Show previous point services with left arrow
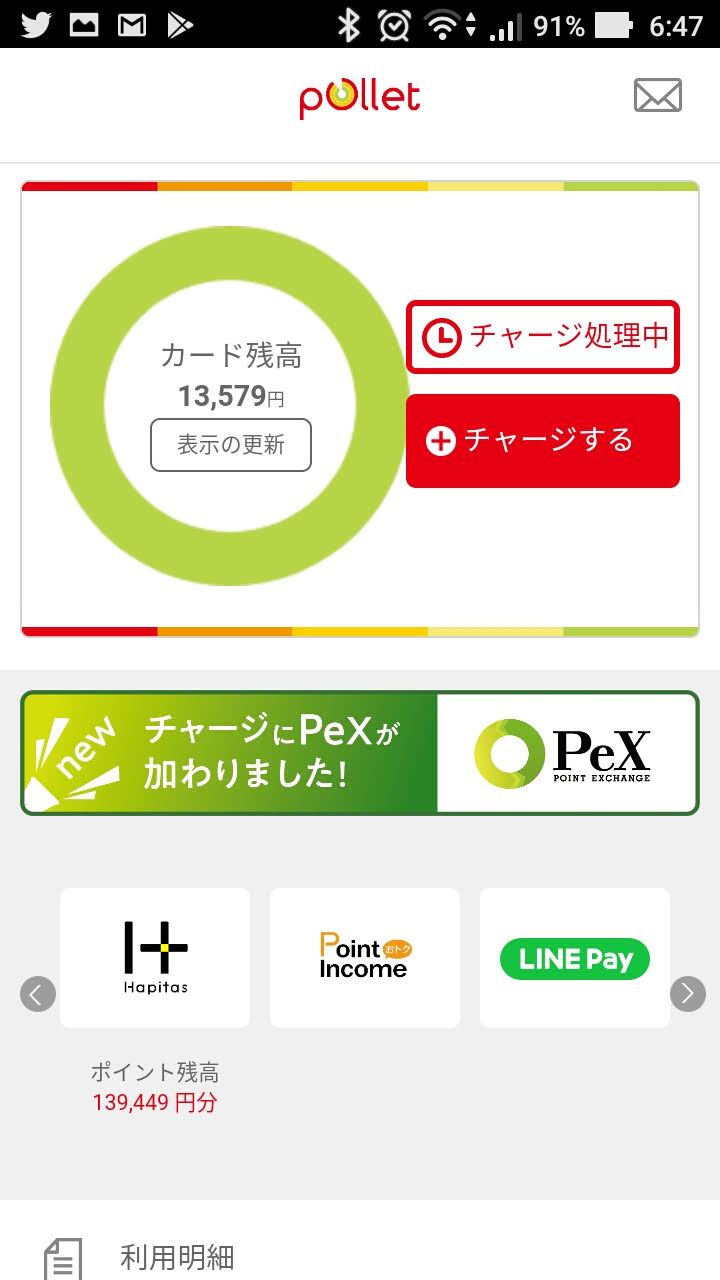The image size is (720, 1280). point(38,994)
